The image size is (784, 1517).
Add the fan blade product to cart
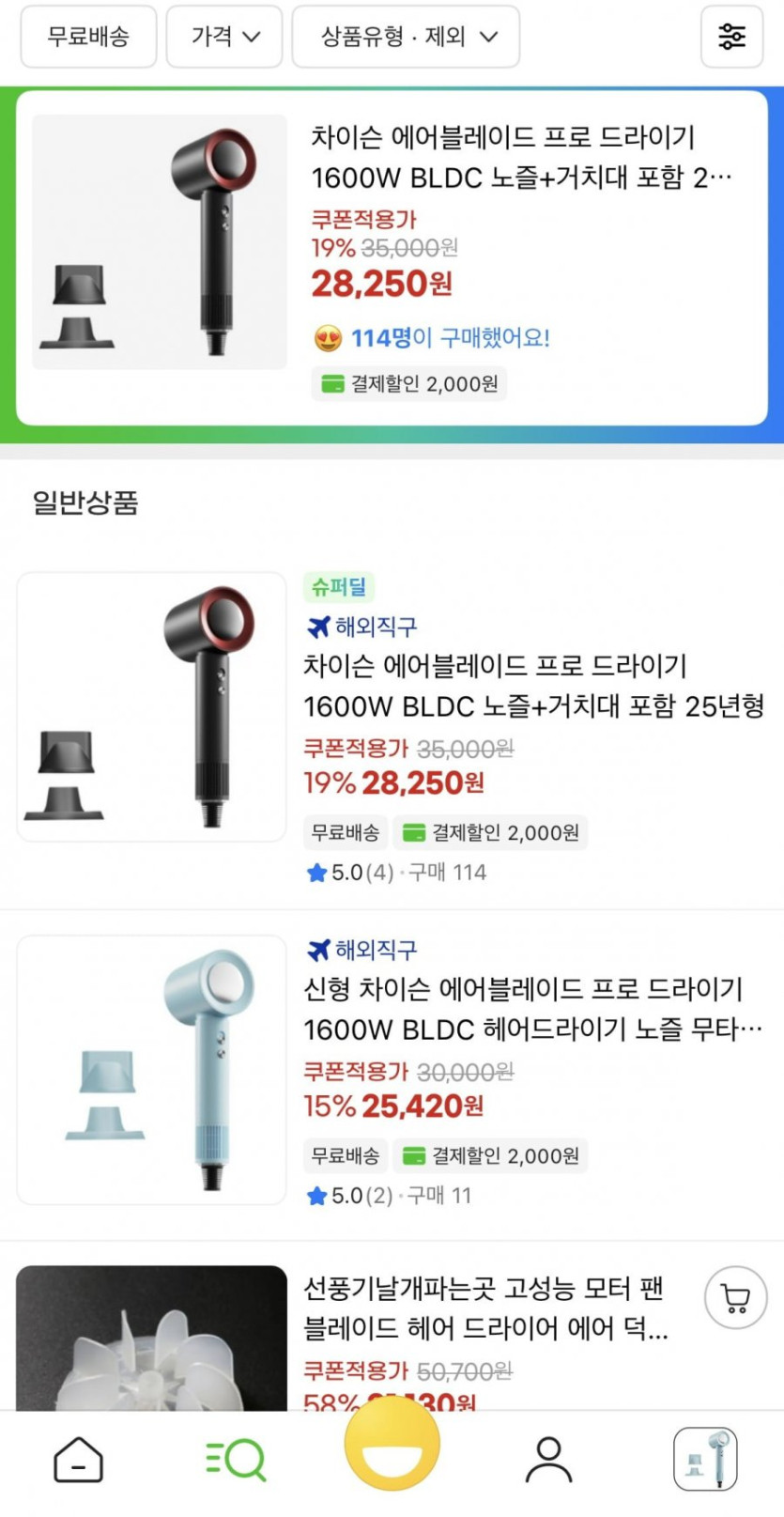click(735, 1298)
